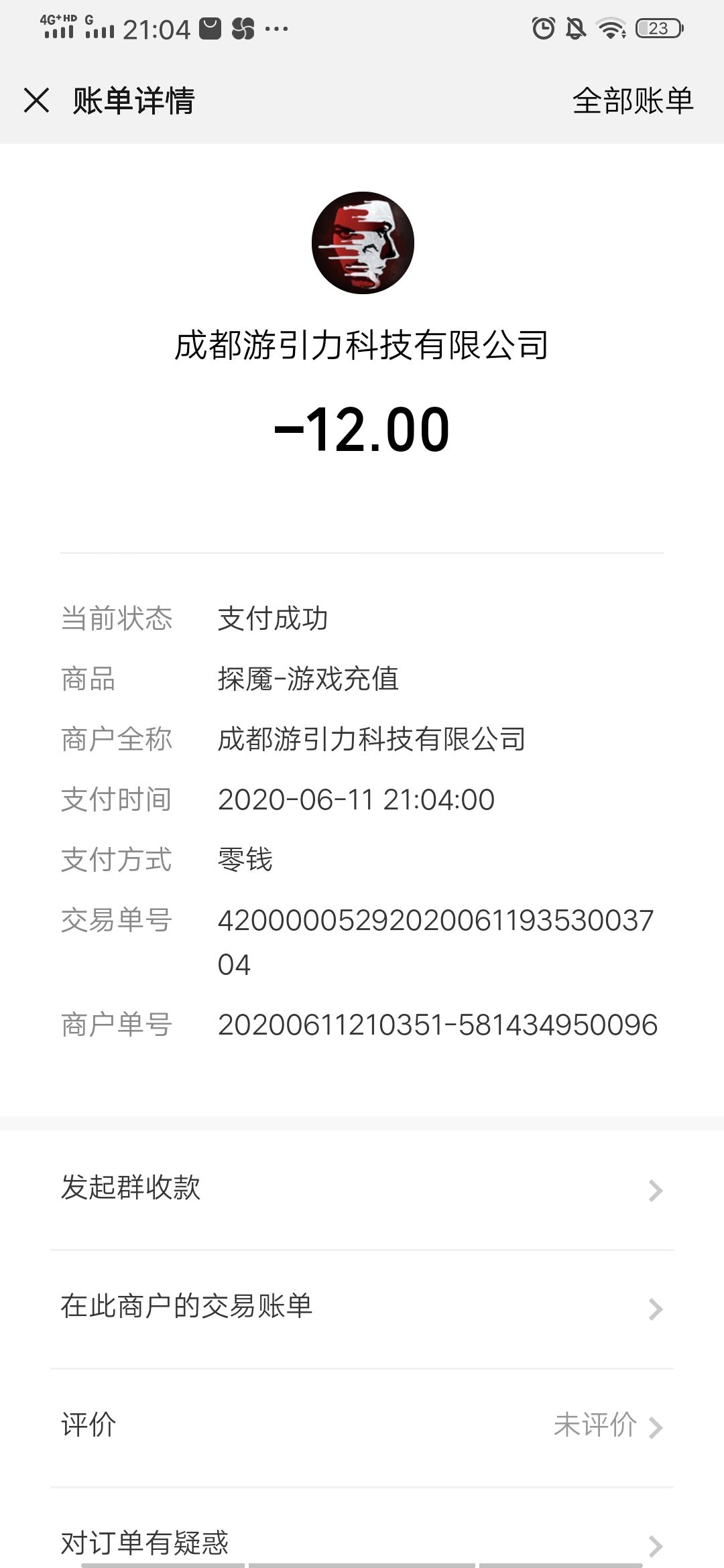Open 全部账单 (all bills)
724x1568 pixels.
pos(632,101)
